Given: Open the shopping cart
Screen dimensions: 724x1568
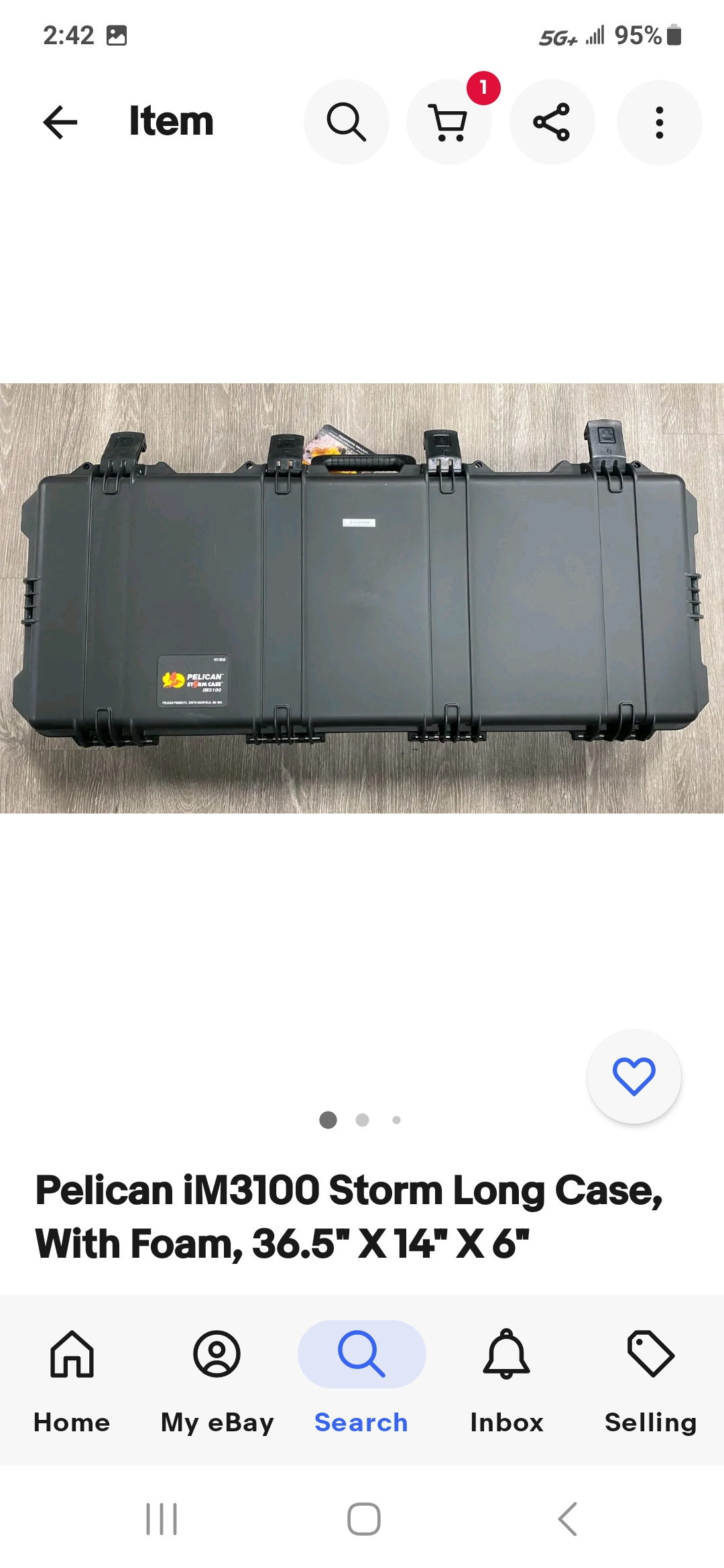Looking at the screenshot, I should (448, 122).
